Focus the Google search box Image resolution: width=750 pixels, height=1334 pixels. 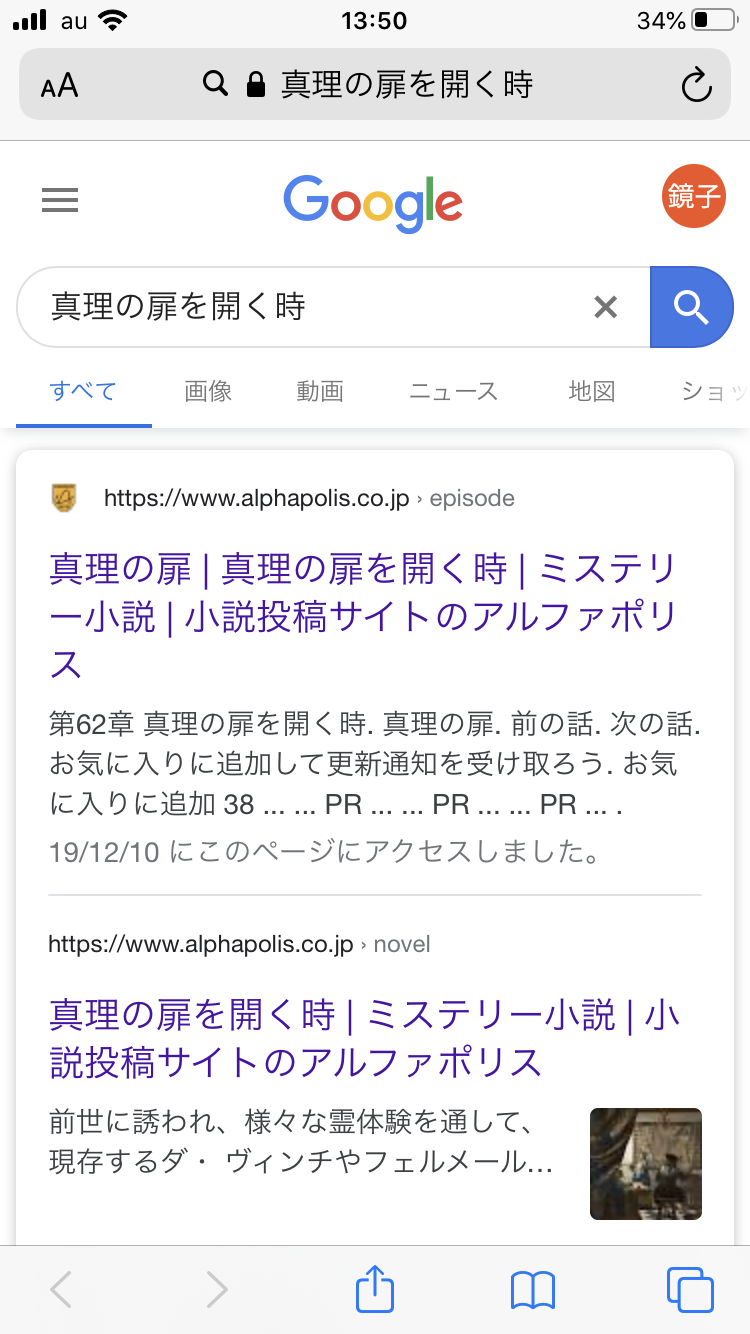click(300, 307)
